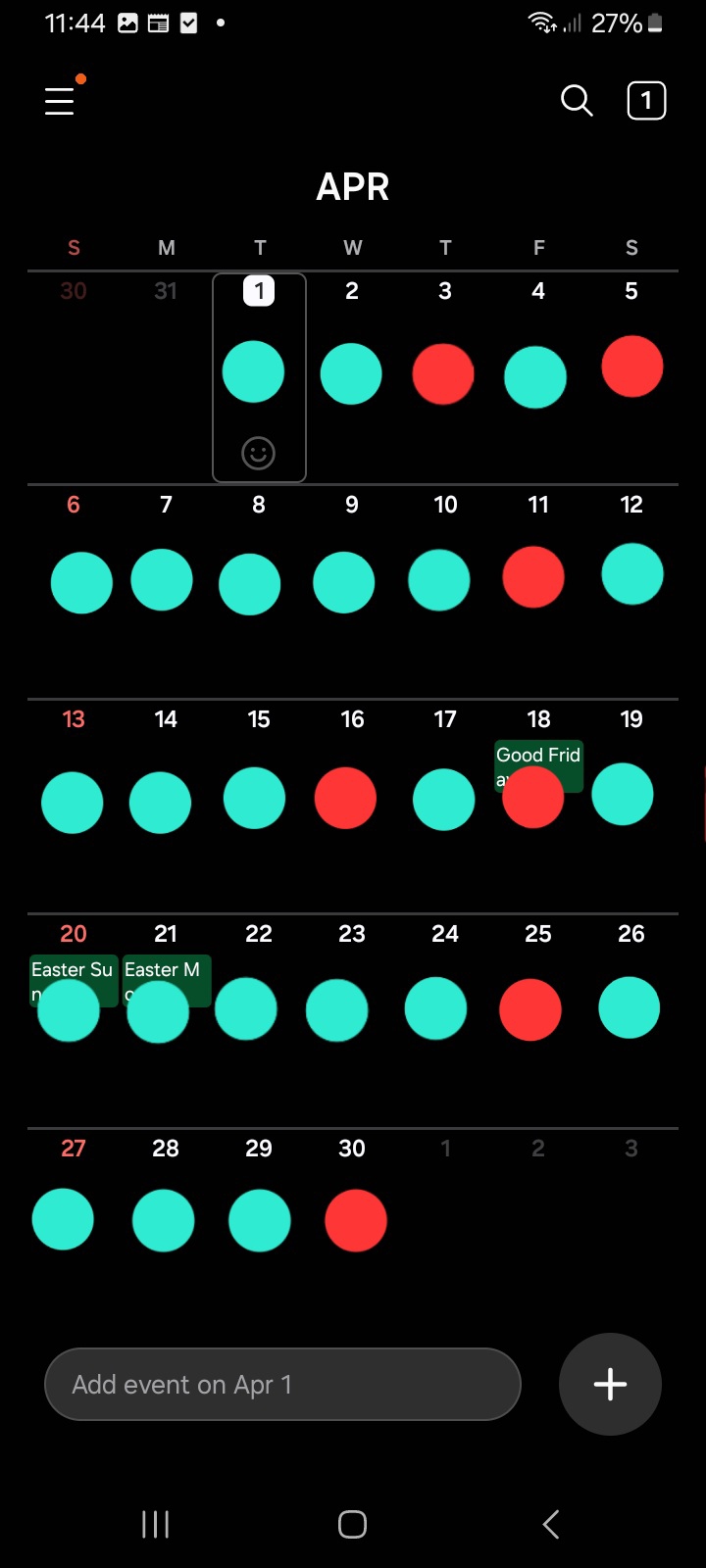Open the sticker smiley on April 1
The image size is (706, 1568).
pos(259,453)
